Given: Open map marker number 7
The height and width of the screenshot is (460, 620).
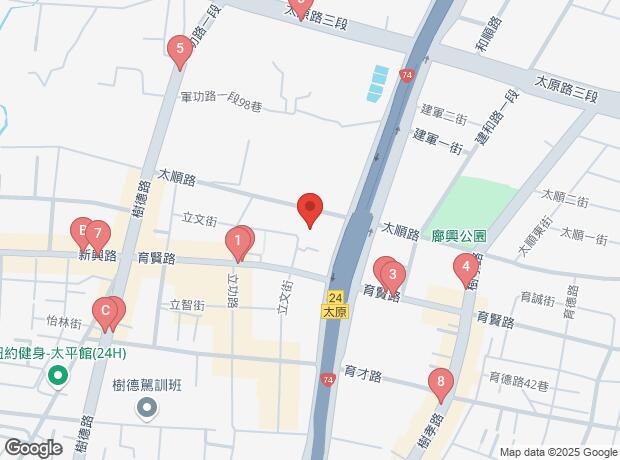Looking at the screenshot, I should 97,235.
